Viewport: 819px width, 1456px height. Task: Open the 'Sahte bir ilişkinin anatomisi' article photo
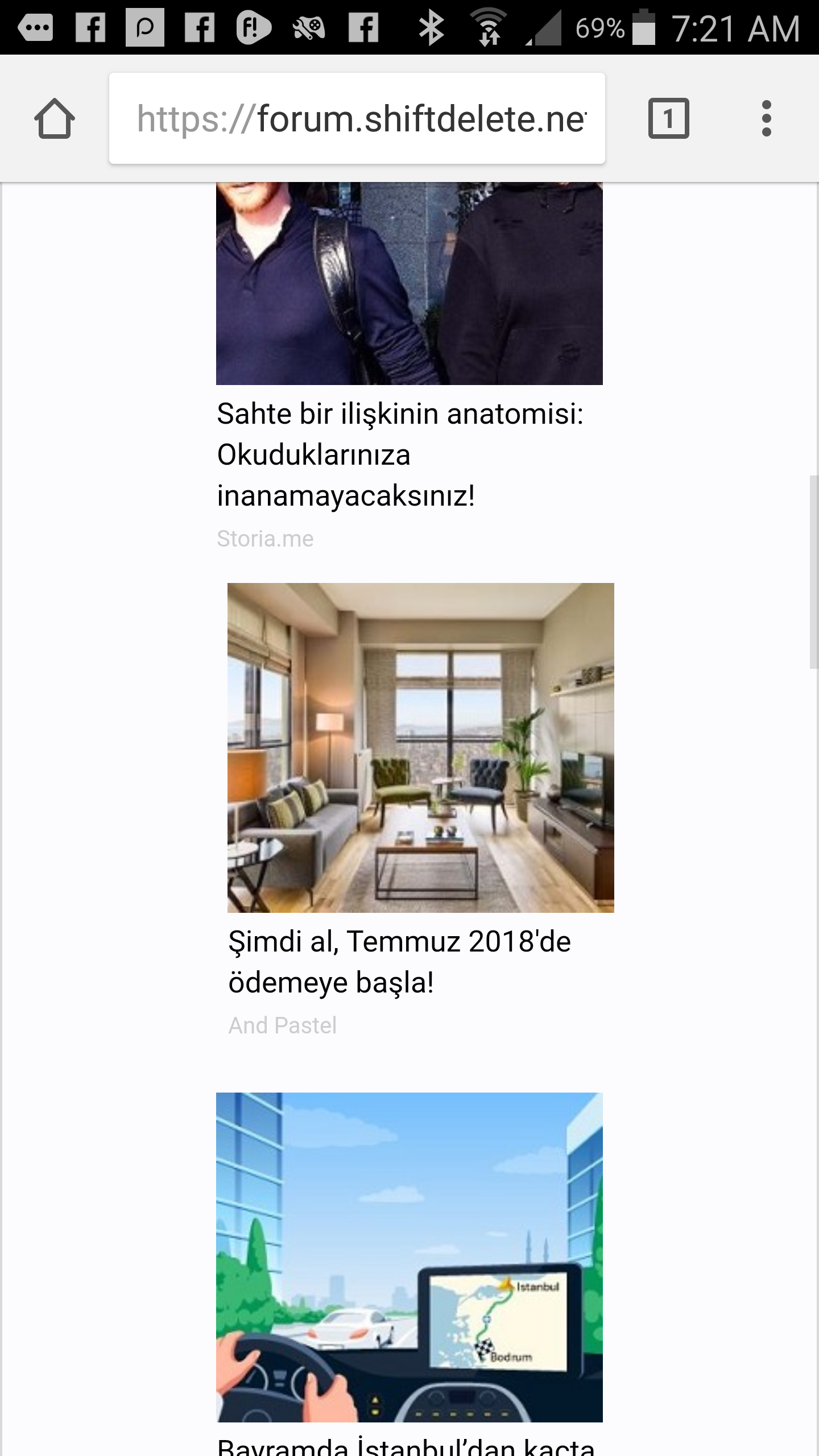pyautogui.click(x=409, y=283)
